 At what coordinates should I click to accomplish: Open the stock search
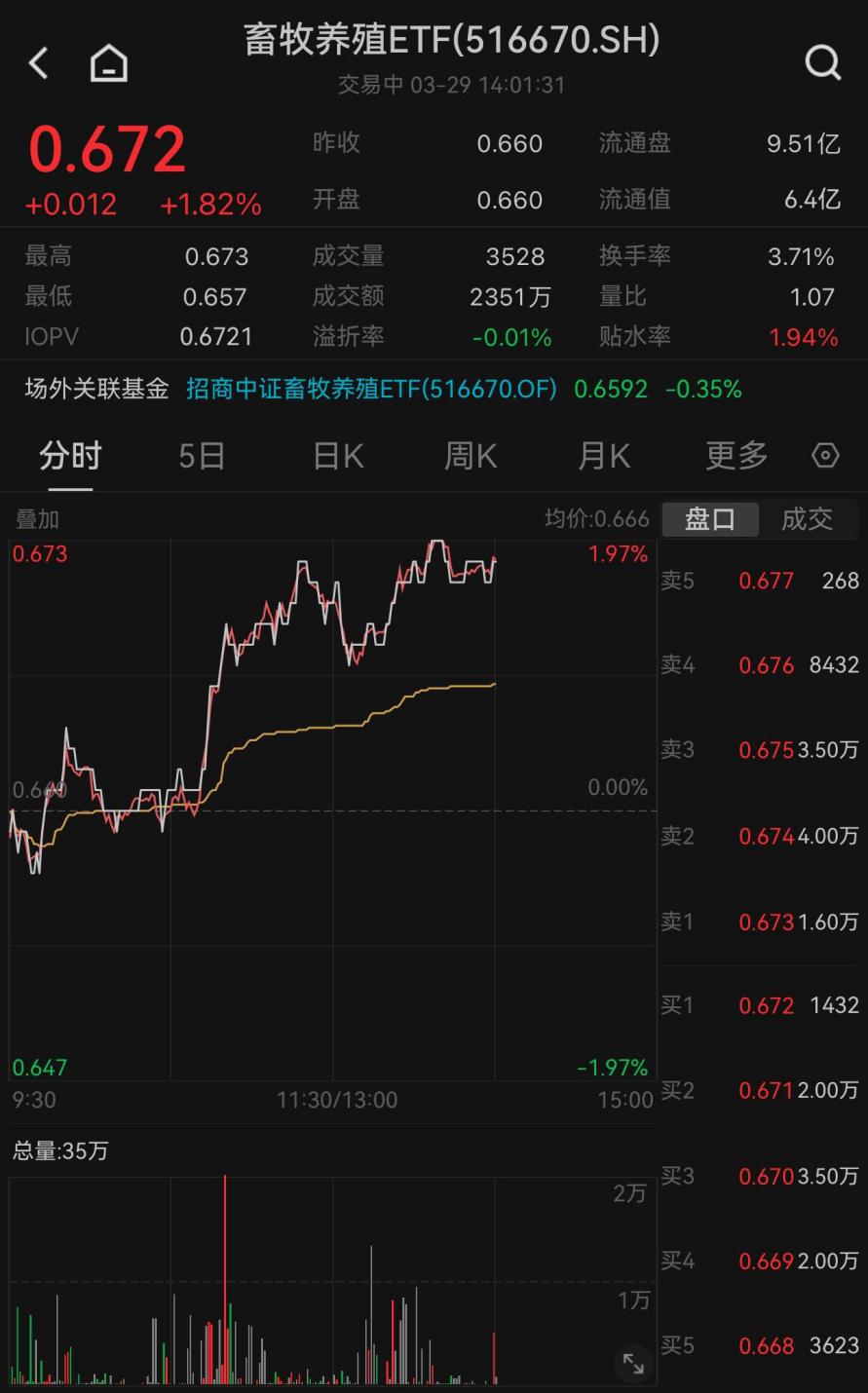point(822,63)
